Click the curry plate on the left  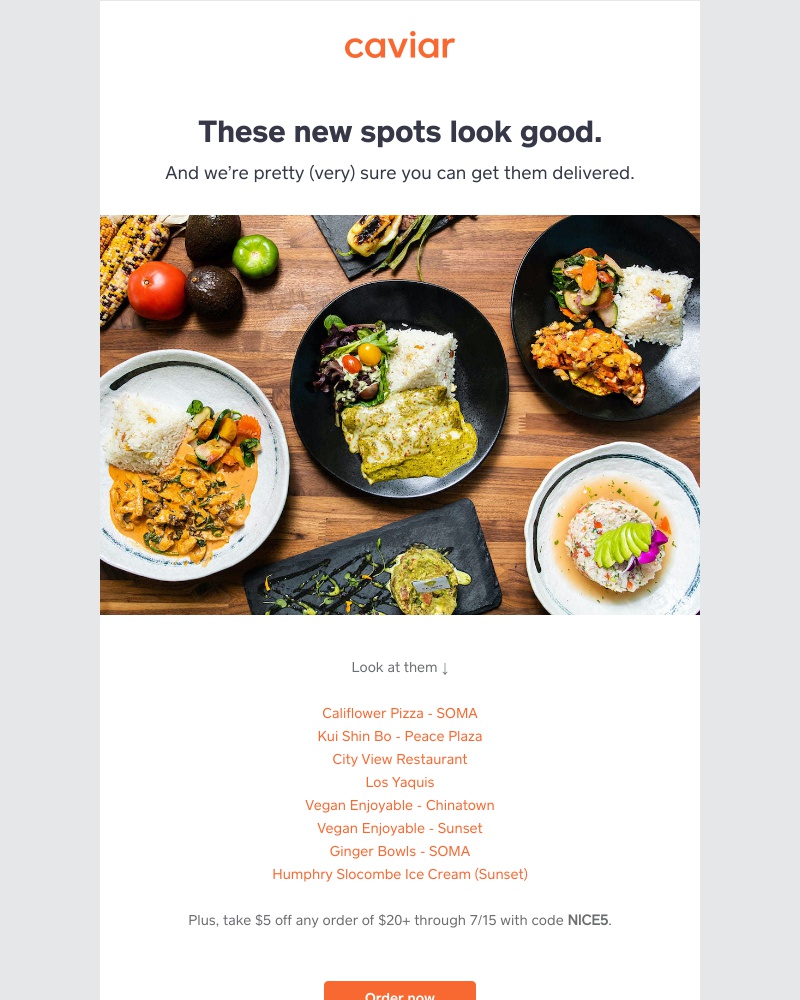(190, 460)
